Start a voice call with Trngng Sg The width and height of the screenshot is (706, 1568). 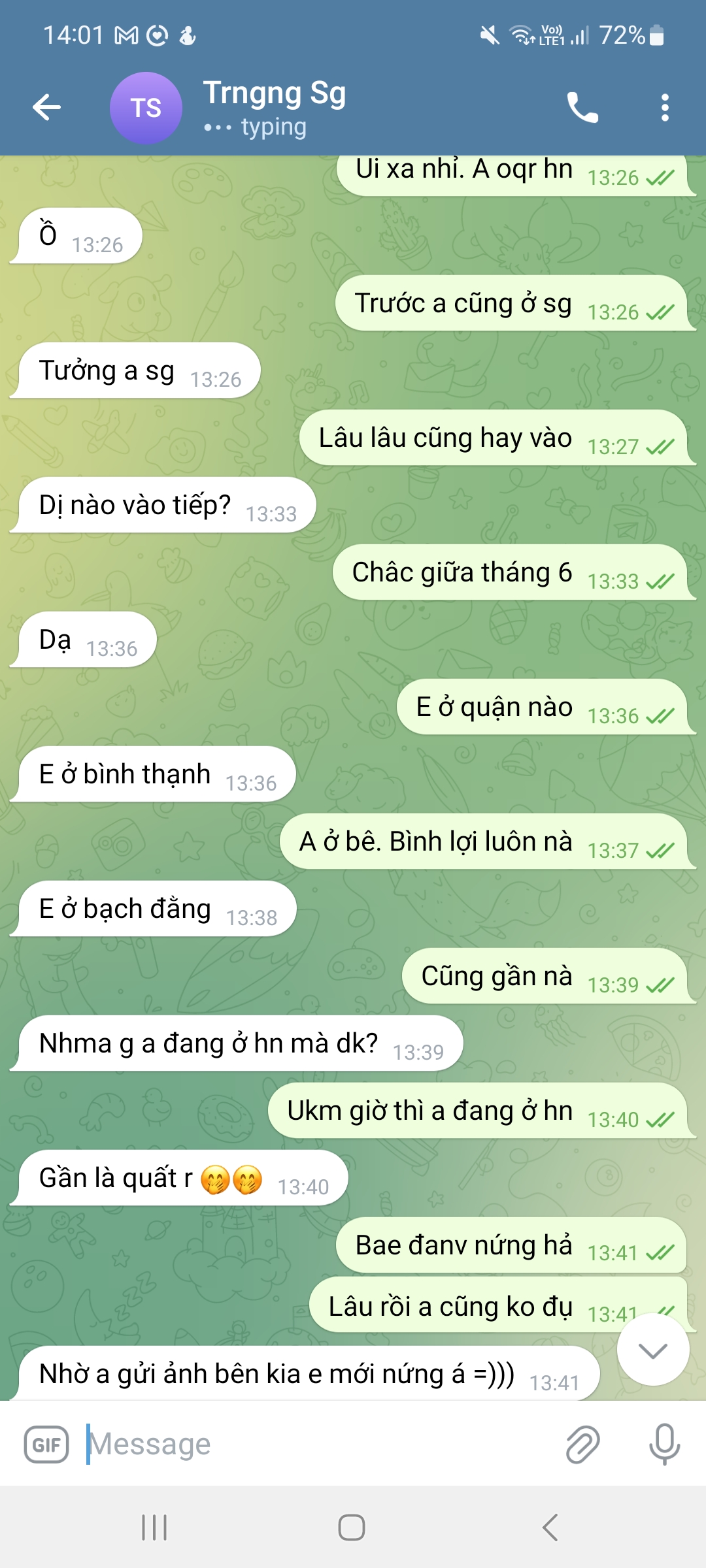coord(582,108)
